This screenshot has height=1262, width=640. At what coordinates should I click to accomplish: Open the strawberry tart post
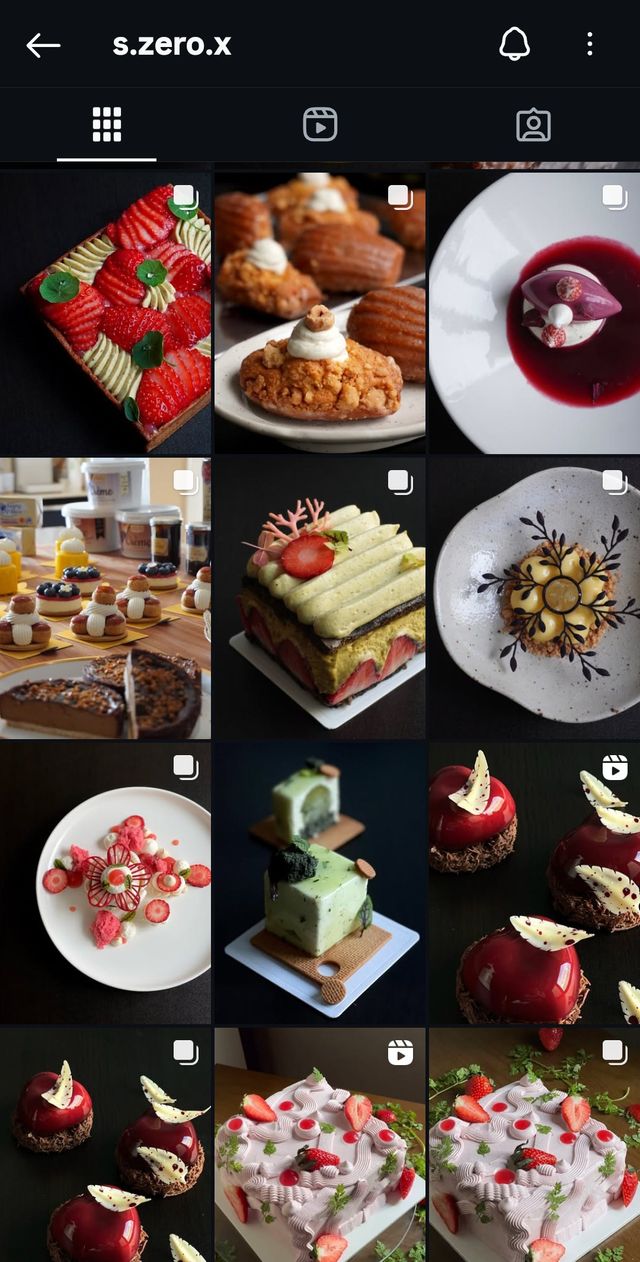(106, 312)
